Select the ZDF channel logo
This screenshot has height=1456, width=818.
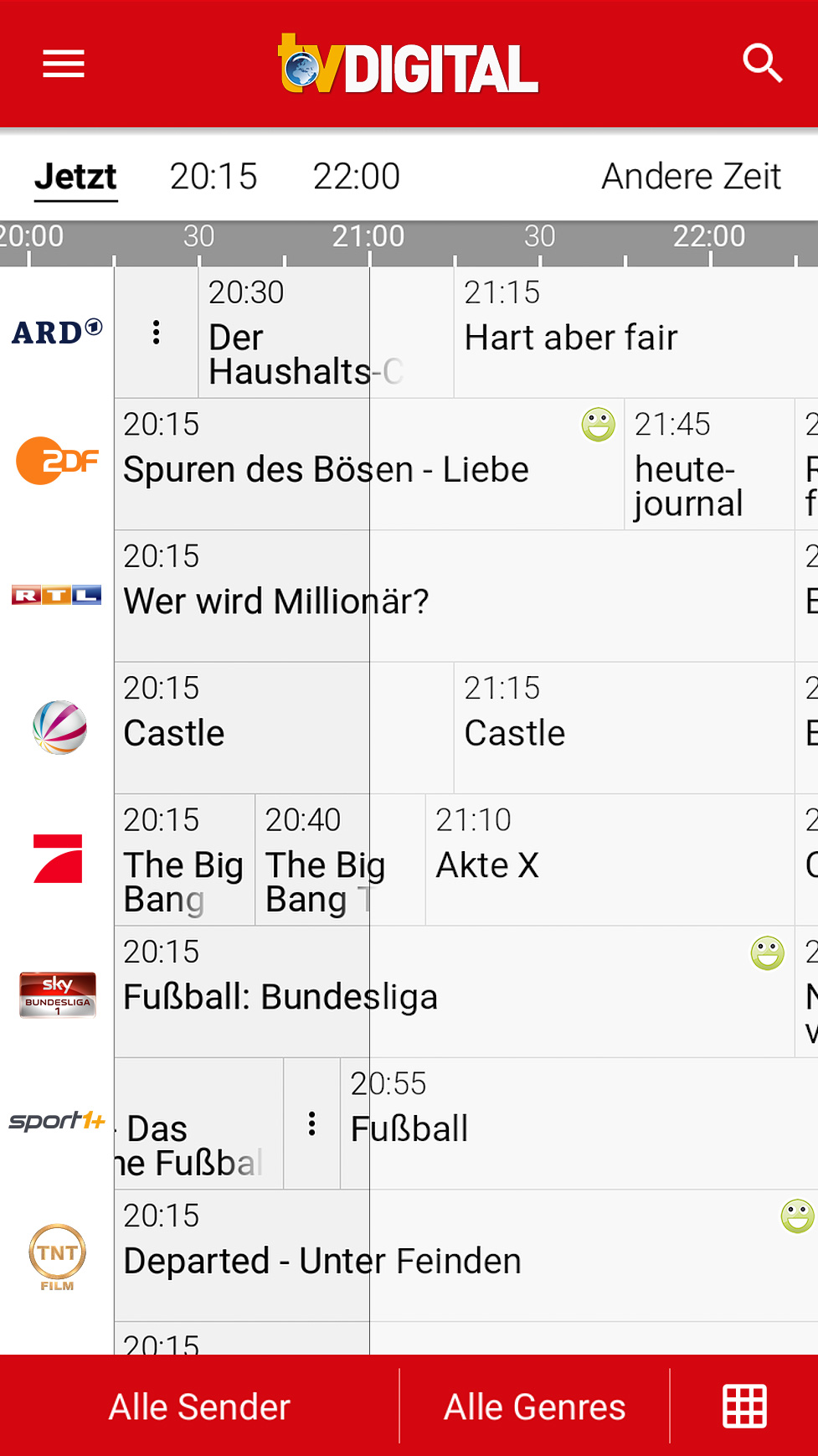[56, 462]
